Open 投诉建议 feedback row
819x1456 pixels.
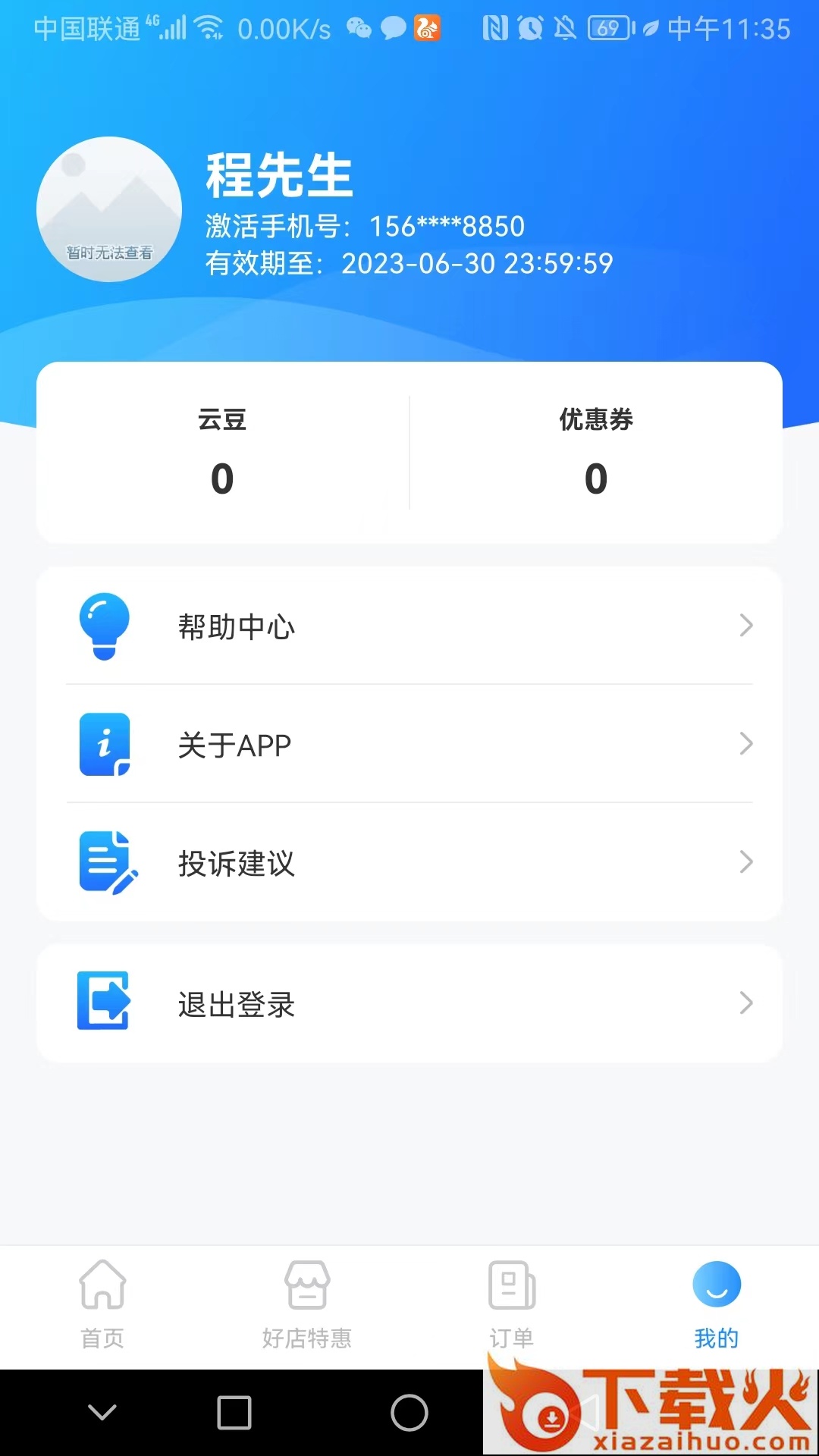coord(409,863)
